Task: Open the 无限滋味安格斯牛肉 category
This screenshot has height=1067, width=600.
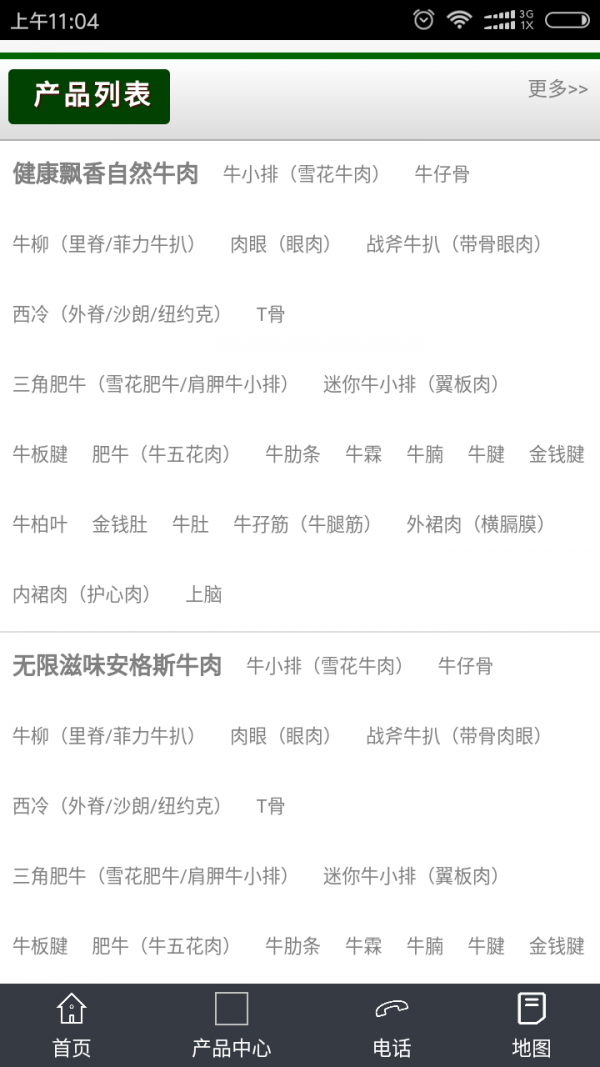Action: coord(117,666)
